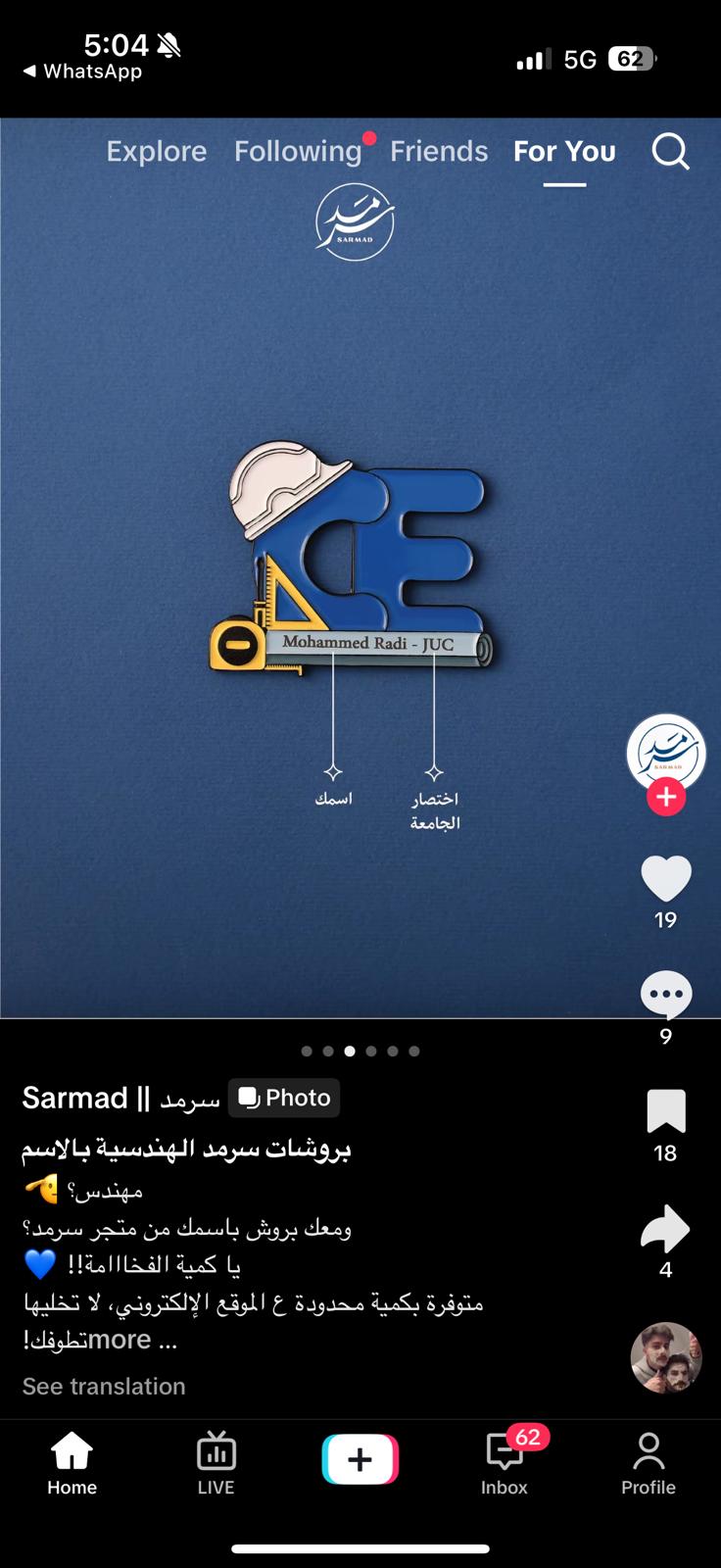
Task: Go to the LIVE tab
Action: (216, 1463)
